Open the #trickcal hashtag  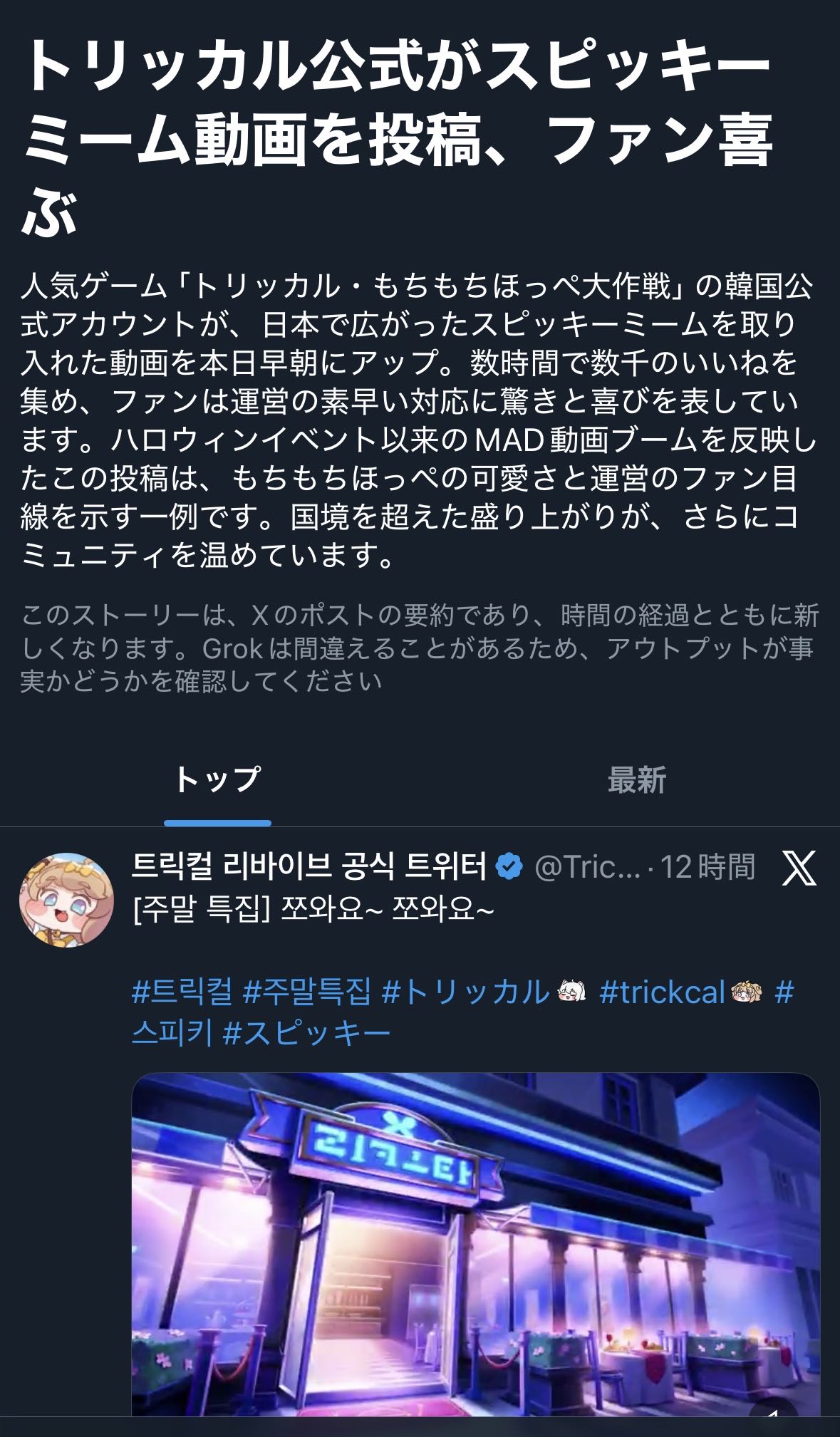(x=663, y=992)
